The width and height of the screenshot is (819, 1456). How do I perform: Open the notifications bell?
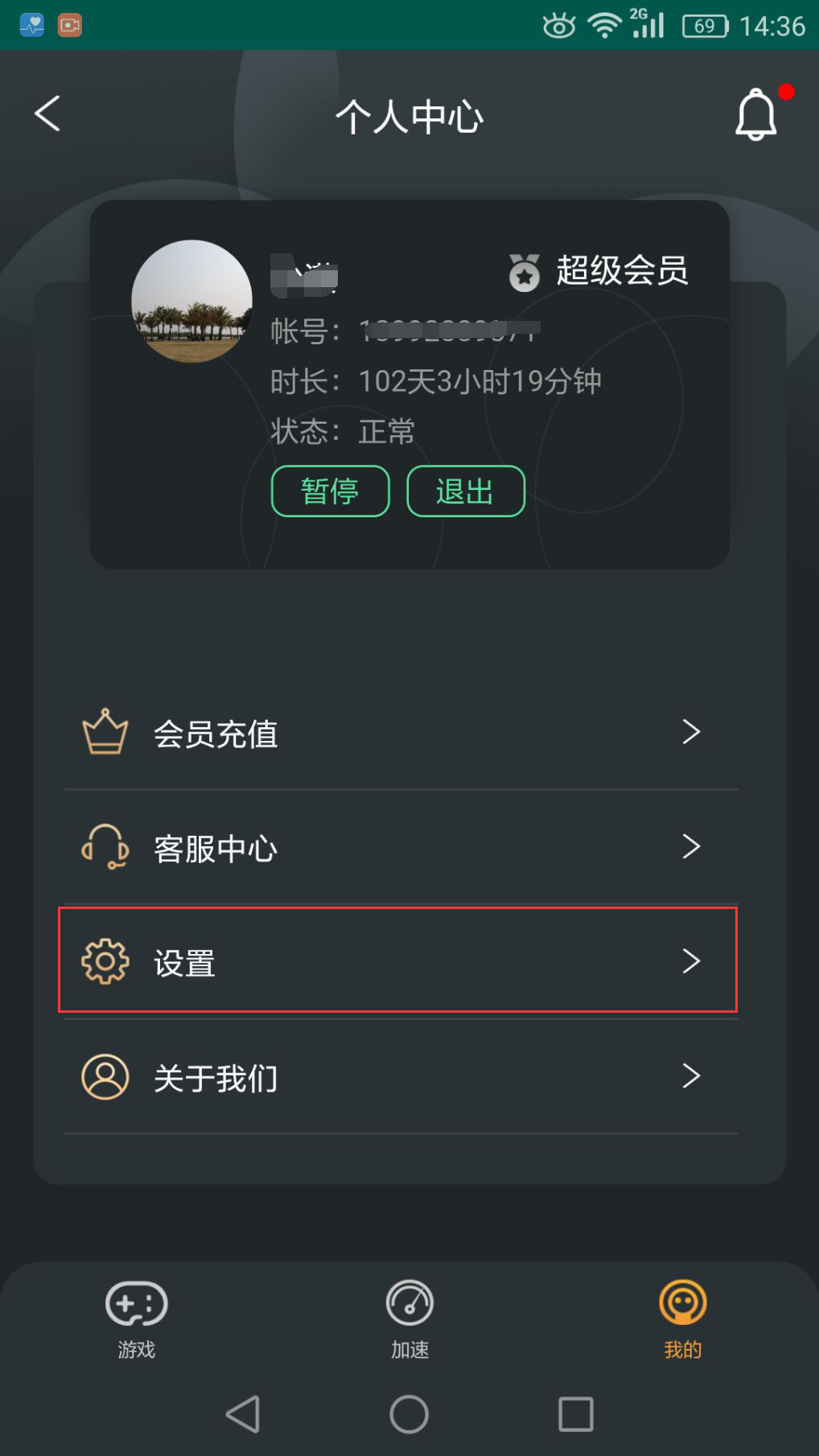point(756,115)
